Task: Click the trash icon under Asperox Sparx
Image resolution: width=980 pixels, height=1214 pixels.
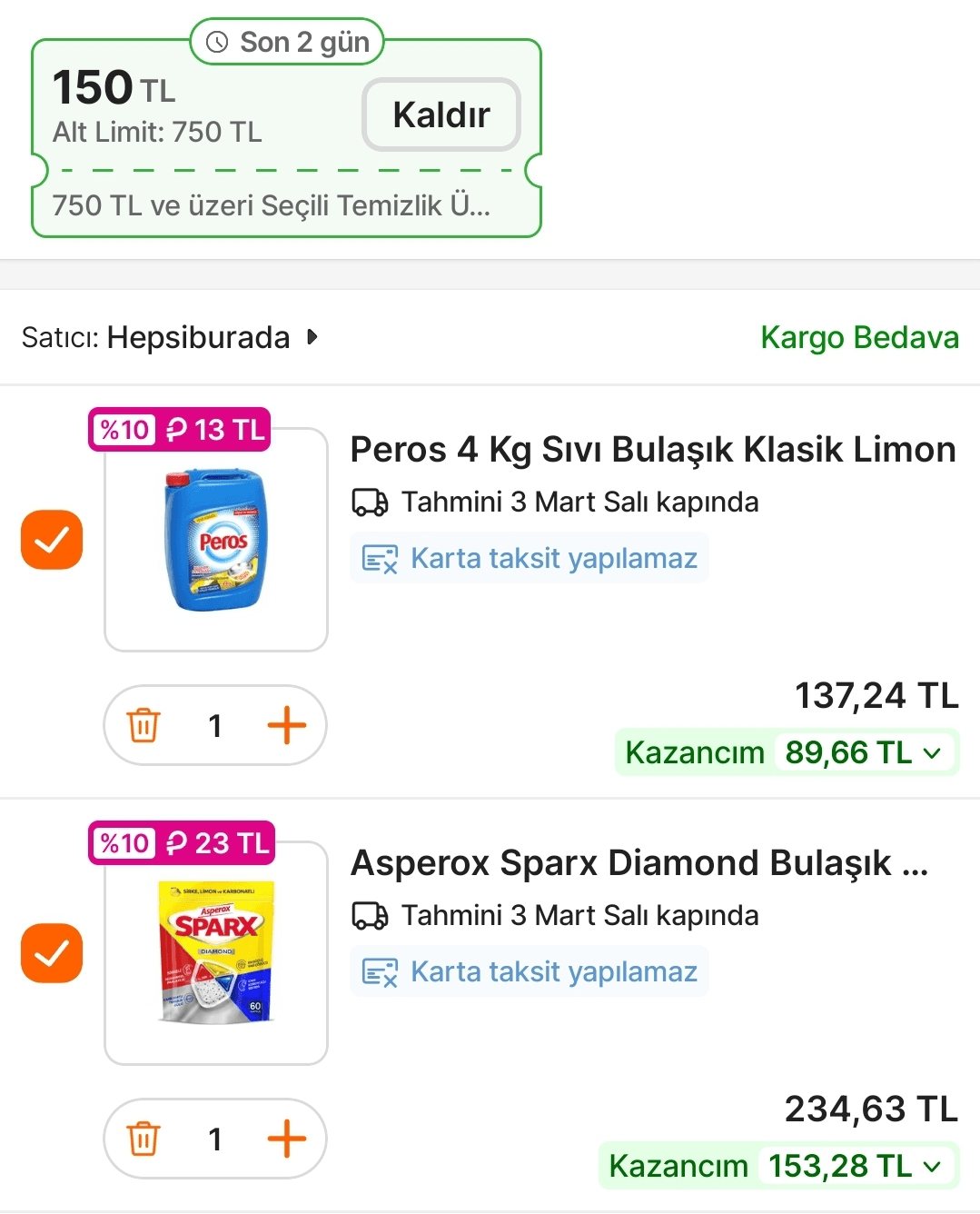Action: point(142,1139)
